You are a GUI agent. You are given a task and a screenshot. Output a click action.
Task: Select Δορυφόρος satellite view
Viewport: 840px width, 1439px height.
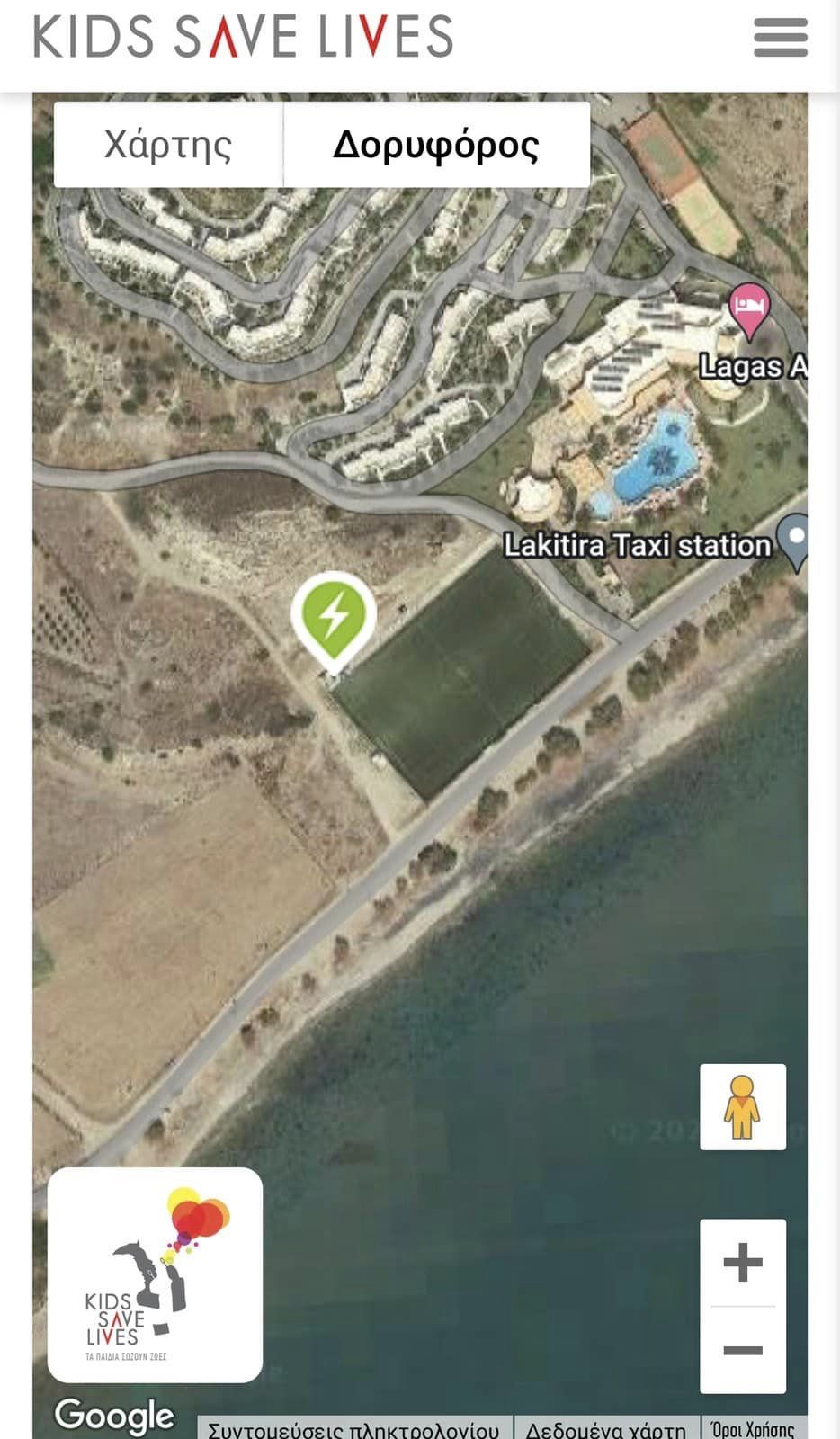436,145
